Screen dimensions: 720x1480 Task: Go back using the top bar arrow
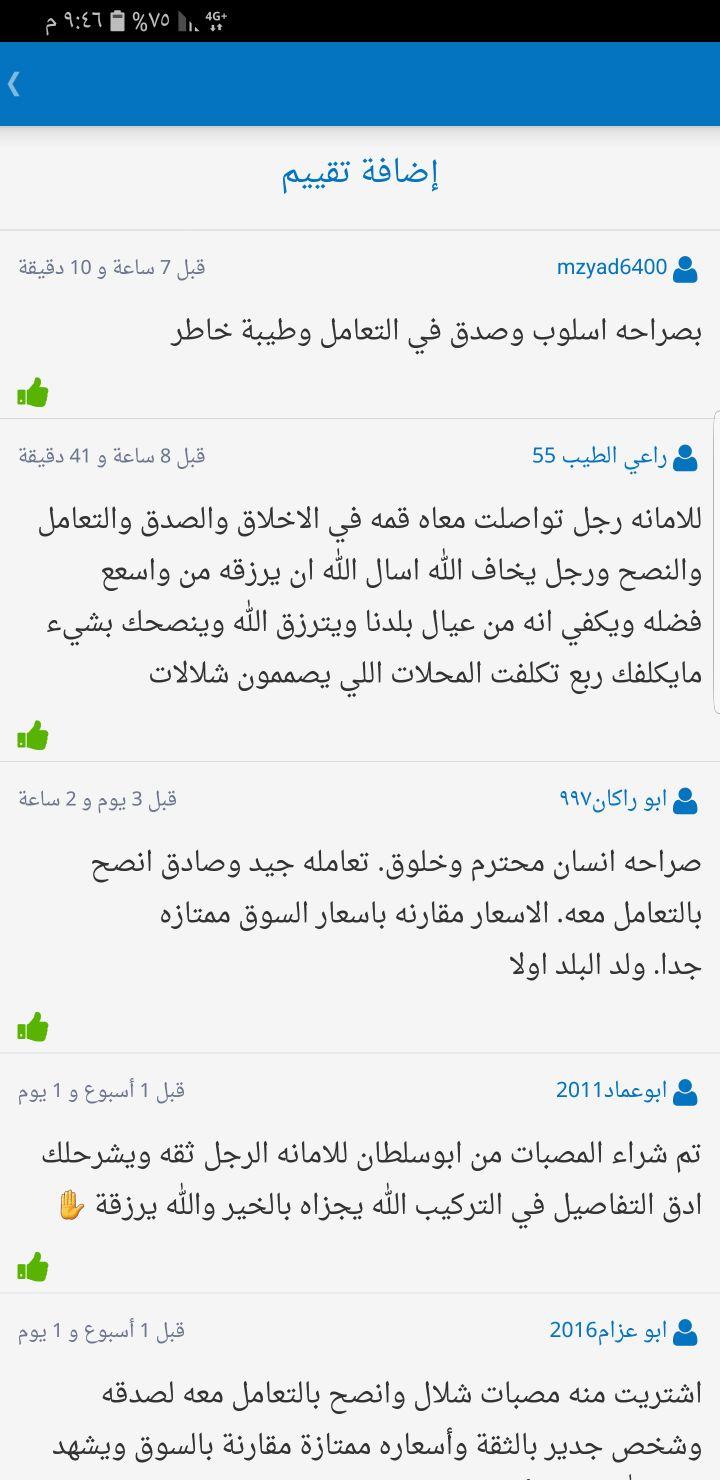click(14, 84)
